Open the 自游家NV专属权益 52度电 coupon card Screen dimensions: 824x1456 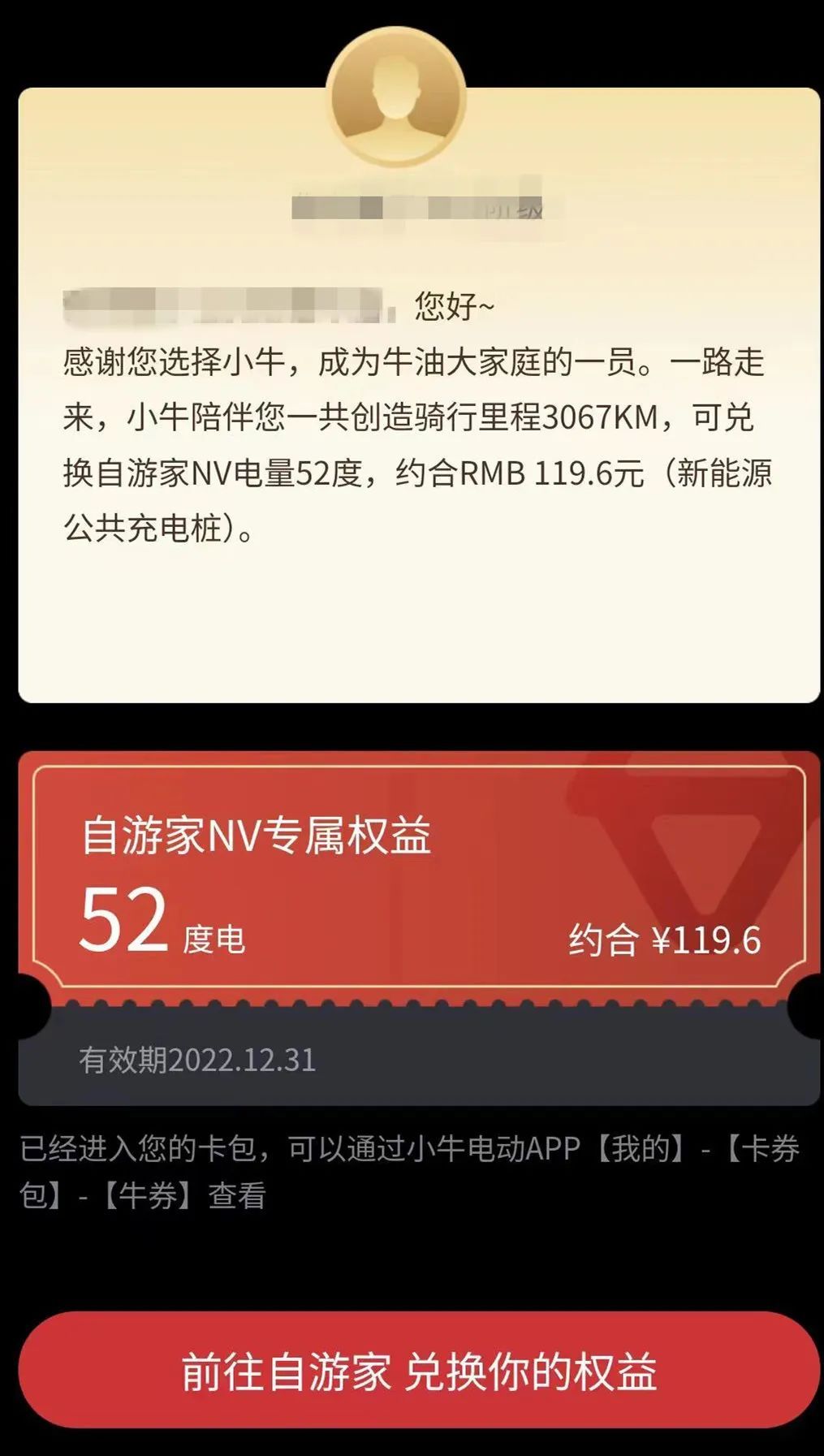[419, 928]
